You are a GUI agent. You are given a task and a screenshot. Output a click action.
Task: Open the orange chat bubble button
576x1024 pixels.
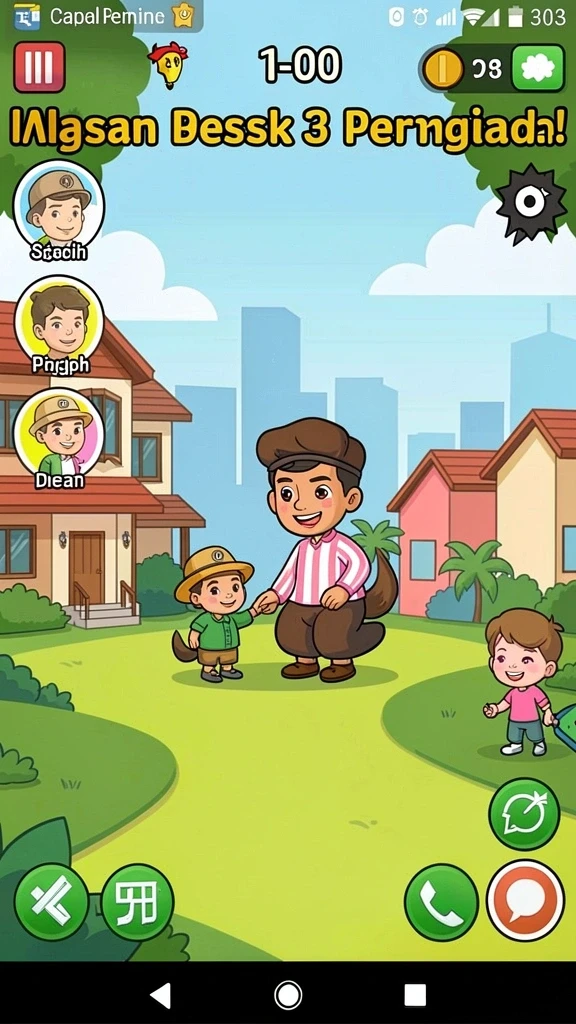pyautogui.click(x=525, y=901)
